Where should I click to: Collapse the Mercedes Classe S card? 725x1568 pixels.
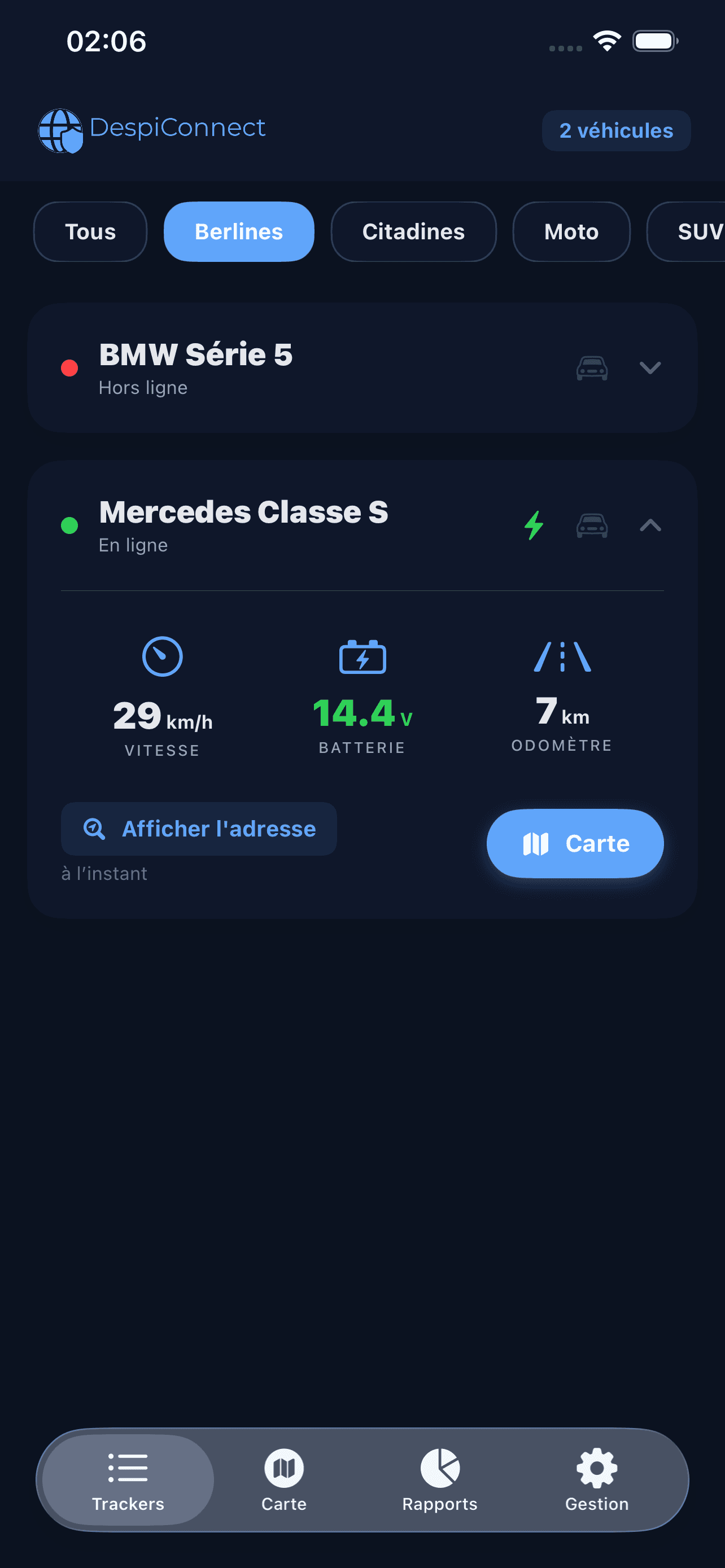click(x=649, y=525)
